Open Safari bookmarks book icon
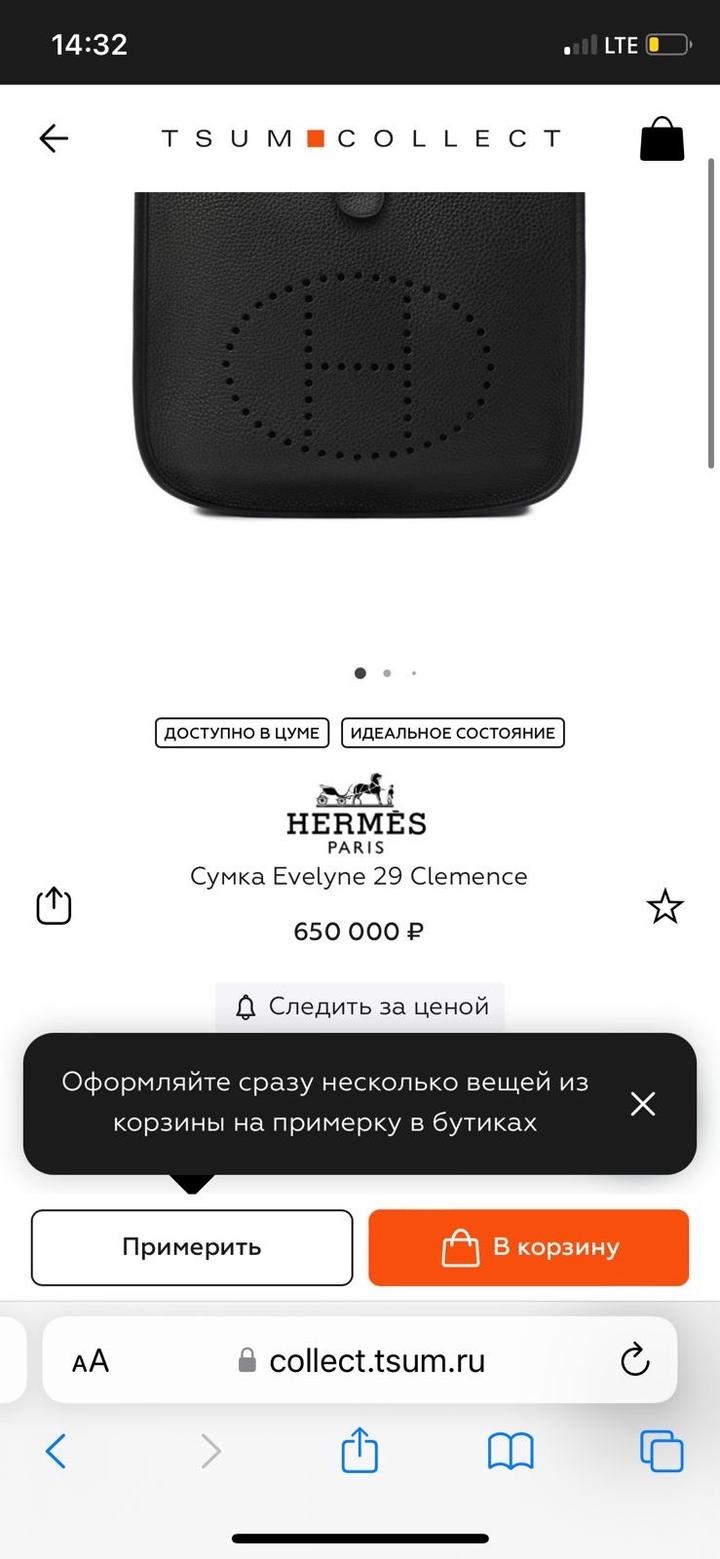The height and width of the screenshot is (1559, 720). click(510, 1451)
